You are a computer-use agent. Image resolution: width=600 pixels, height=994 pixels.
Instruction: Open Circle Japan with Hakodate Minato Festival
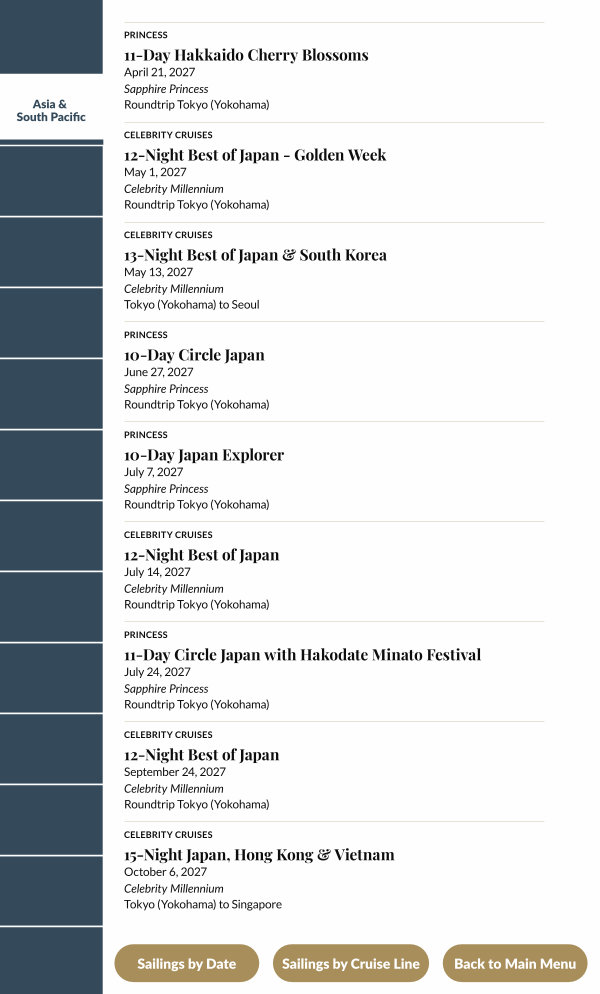[x=302, y=656]
